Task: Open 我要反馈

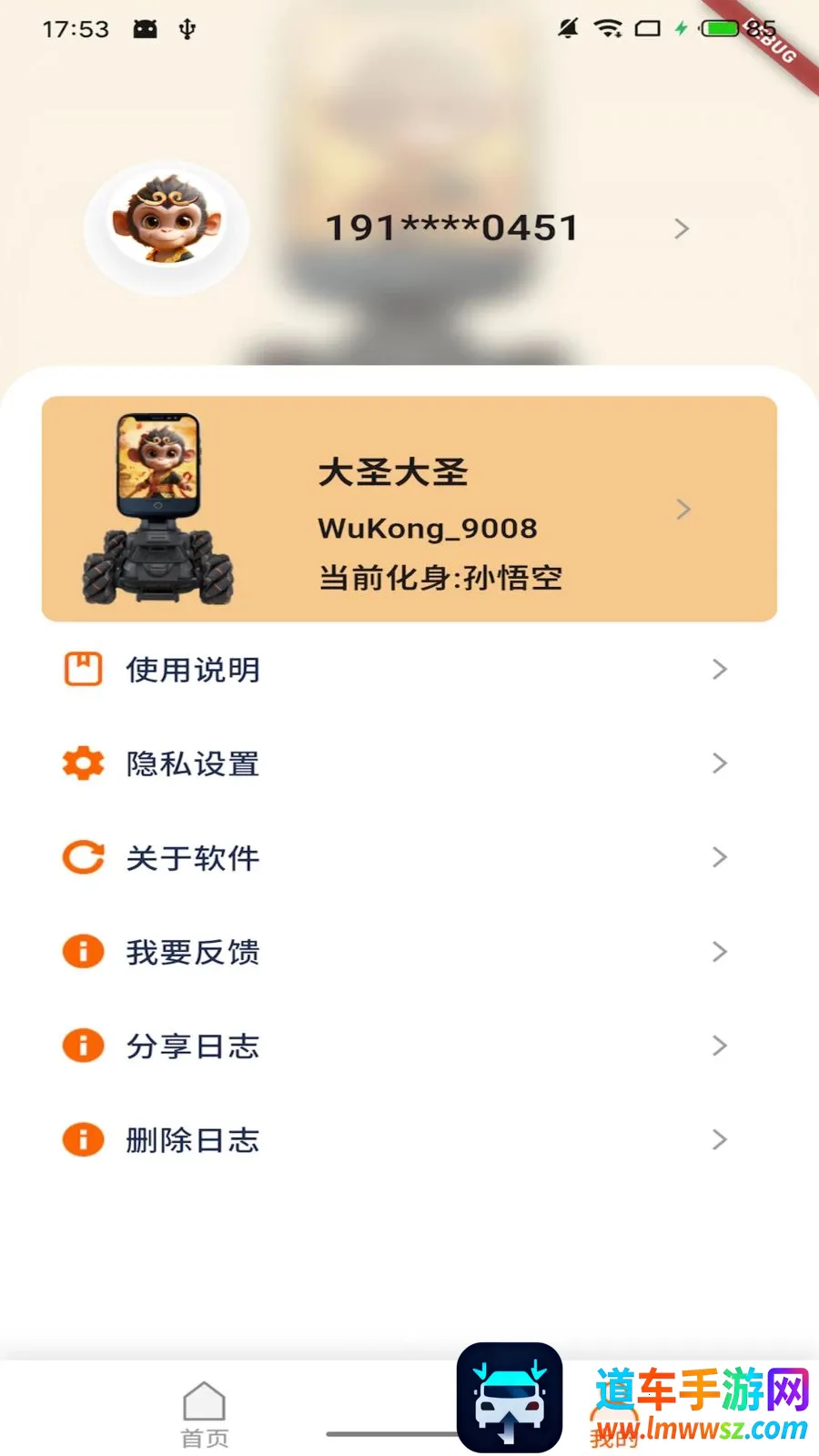Action: 409,952
